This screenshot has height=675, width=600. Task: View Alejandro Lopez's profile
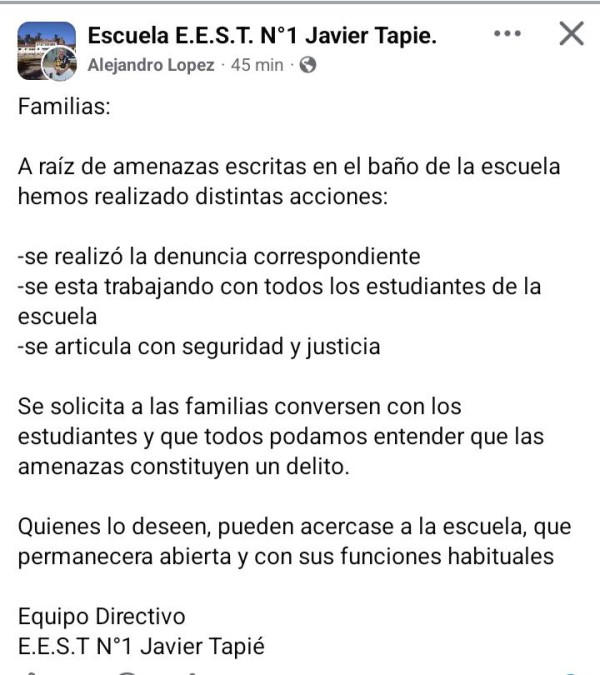pyautogui.click(x=152, y=65)
